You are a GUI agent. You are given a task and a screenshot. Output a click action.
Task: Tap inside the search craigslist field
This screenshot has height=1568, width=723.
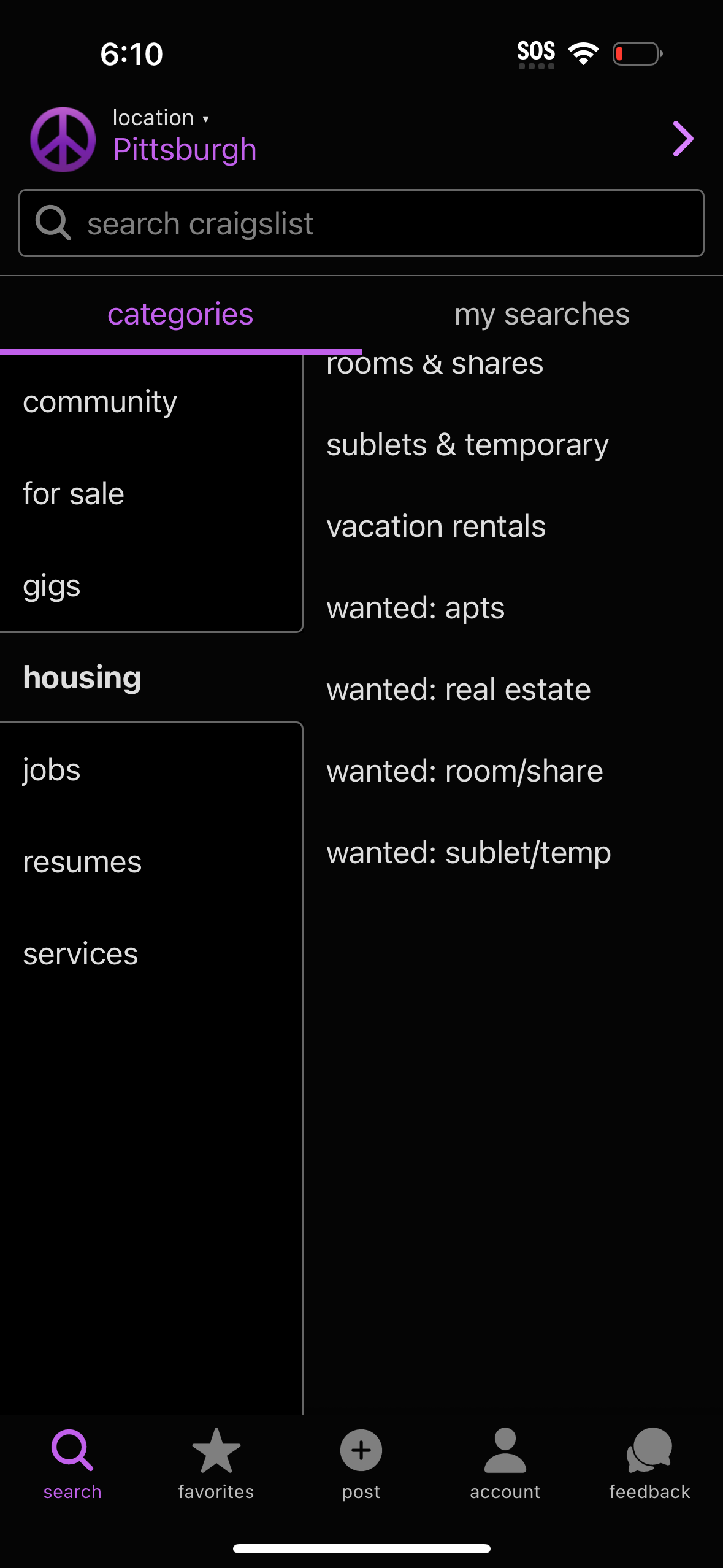click(x=361, y=222)
